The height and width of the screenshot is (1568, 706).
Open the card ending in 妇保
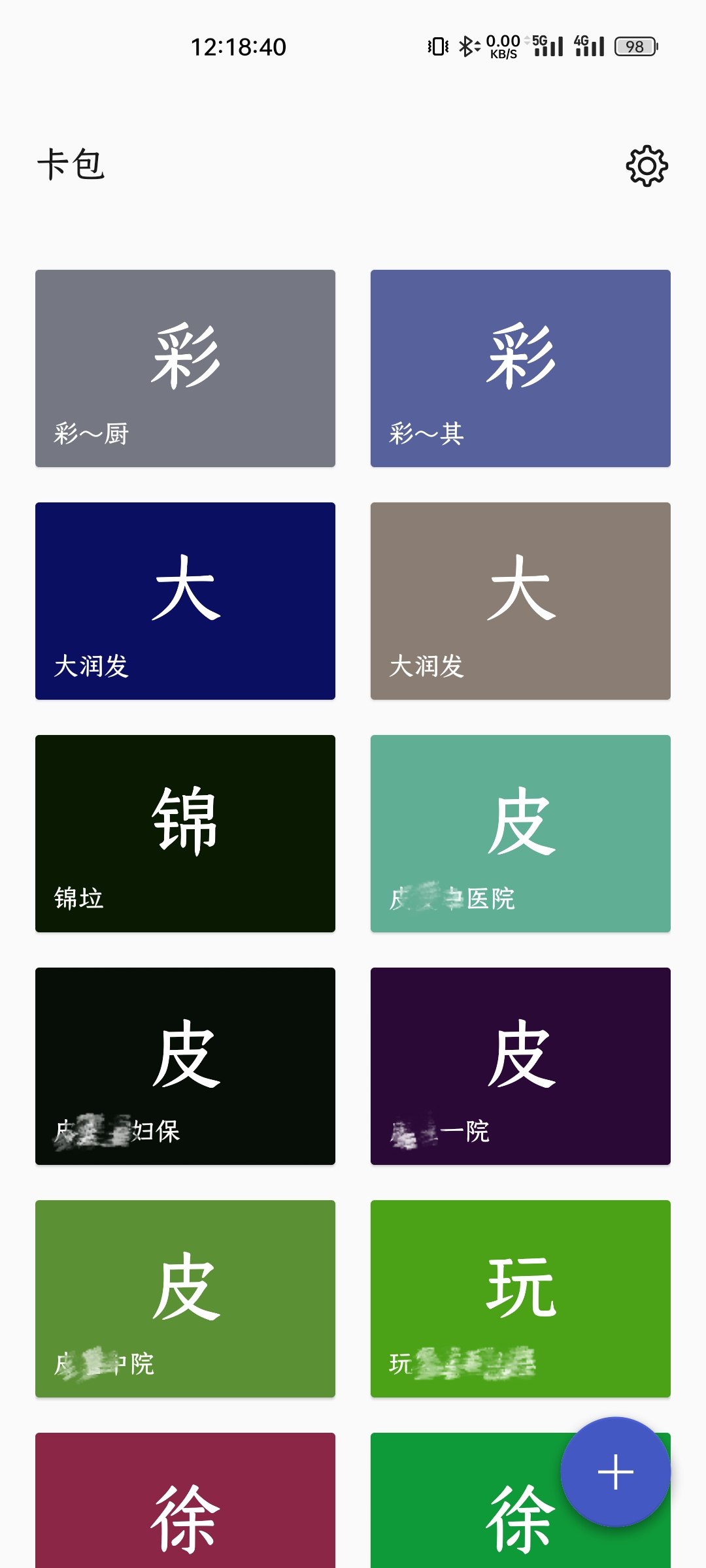pyautogui.click(x=185, y=1066)
